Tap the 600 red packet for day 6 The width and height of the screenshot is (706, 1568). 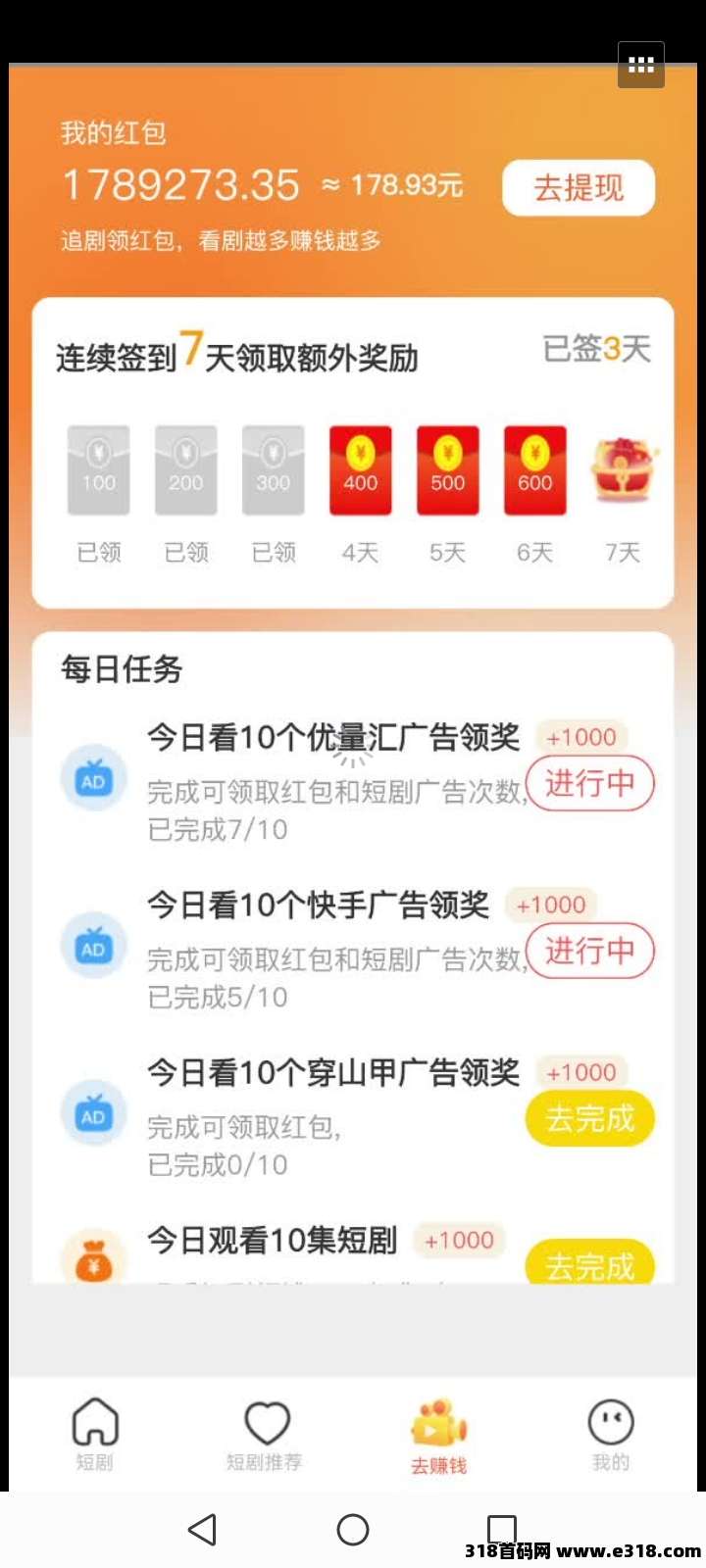coord(534,470)
